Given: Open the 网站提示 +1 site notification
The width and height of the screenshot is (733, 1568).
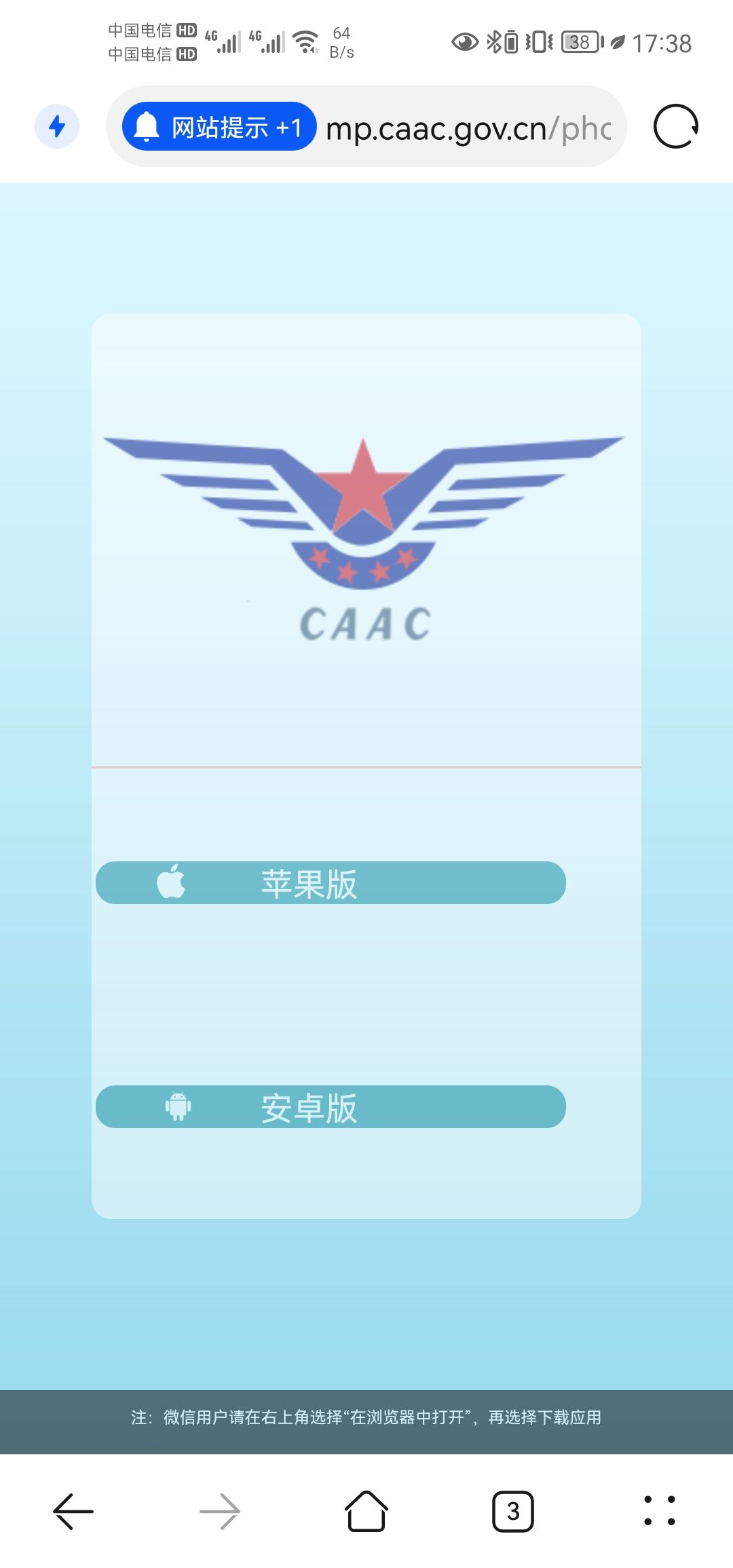Looking at the screenshot, I should 219,127.
